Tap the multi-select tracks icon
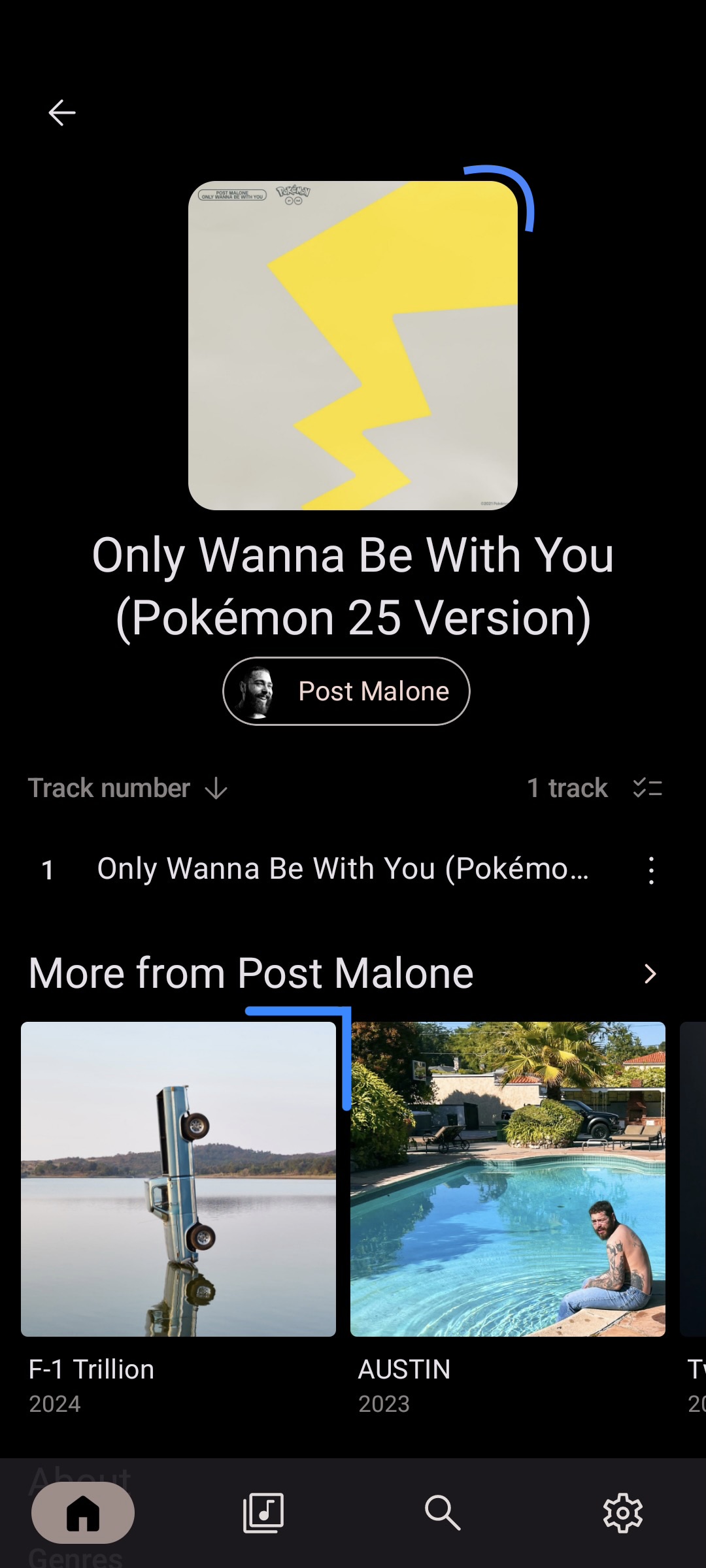Screen dimensions: 706x1568 pyautogui.click(x=648, y=788)
